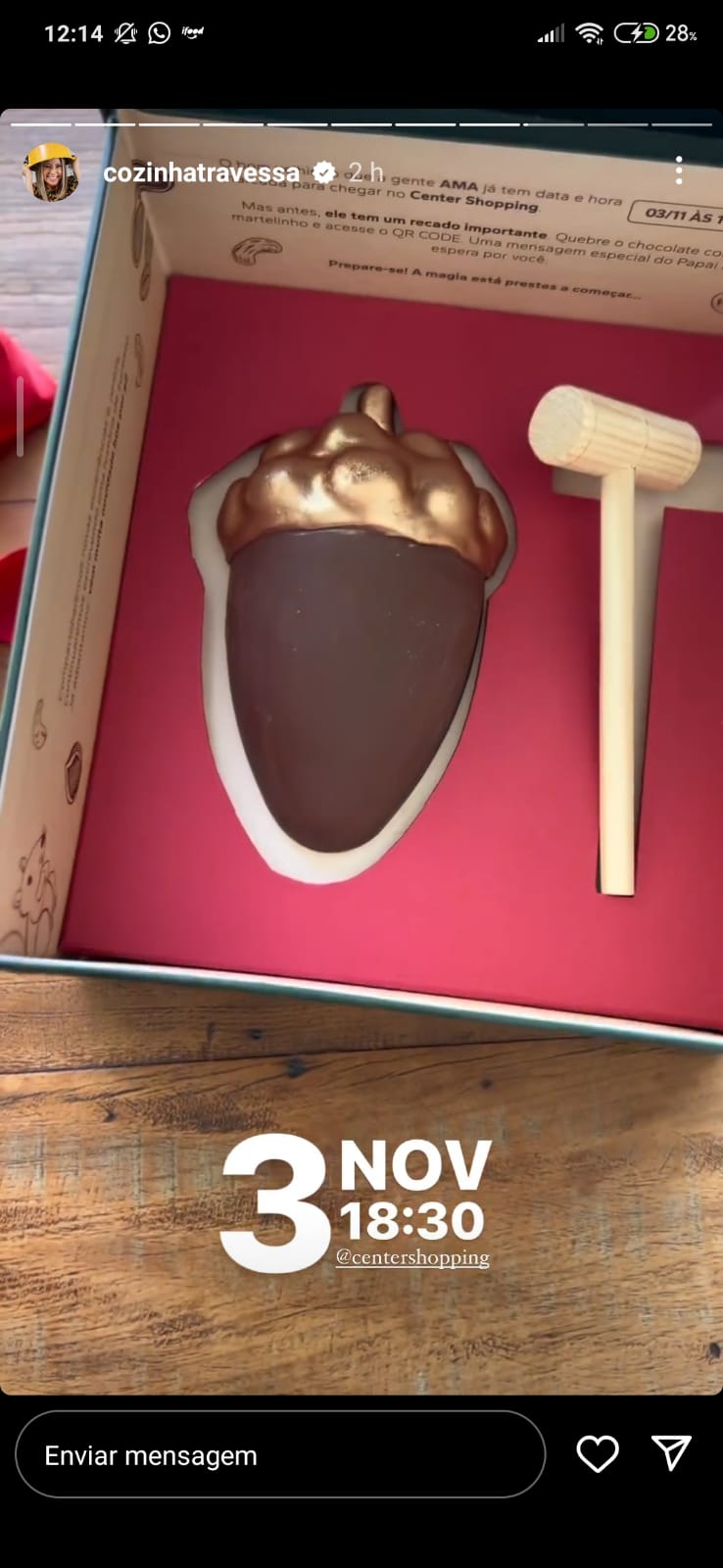
Task: Open cozinhatravessa profile picture
Action: [x=50, y=172]
